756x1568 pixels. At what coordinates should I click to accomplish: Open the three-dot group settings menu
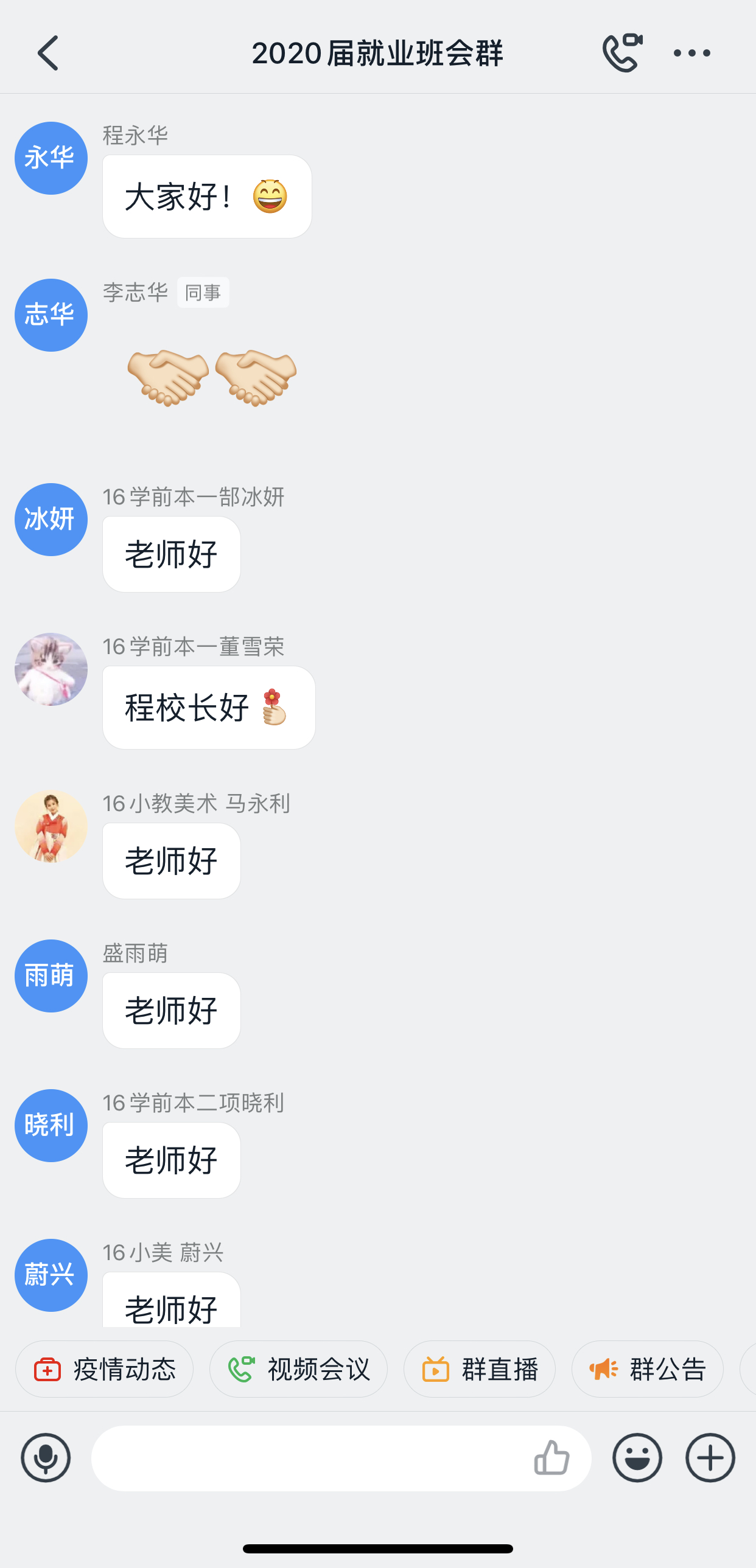click(x=691, y=53)
